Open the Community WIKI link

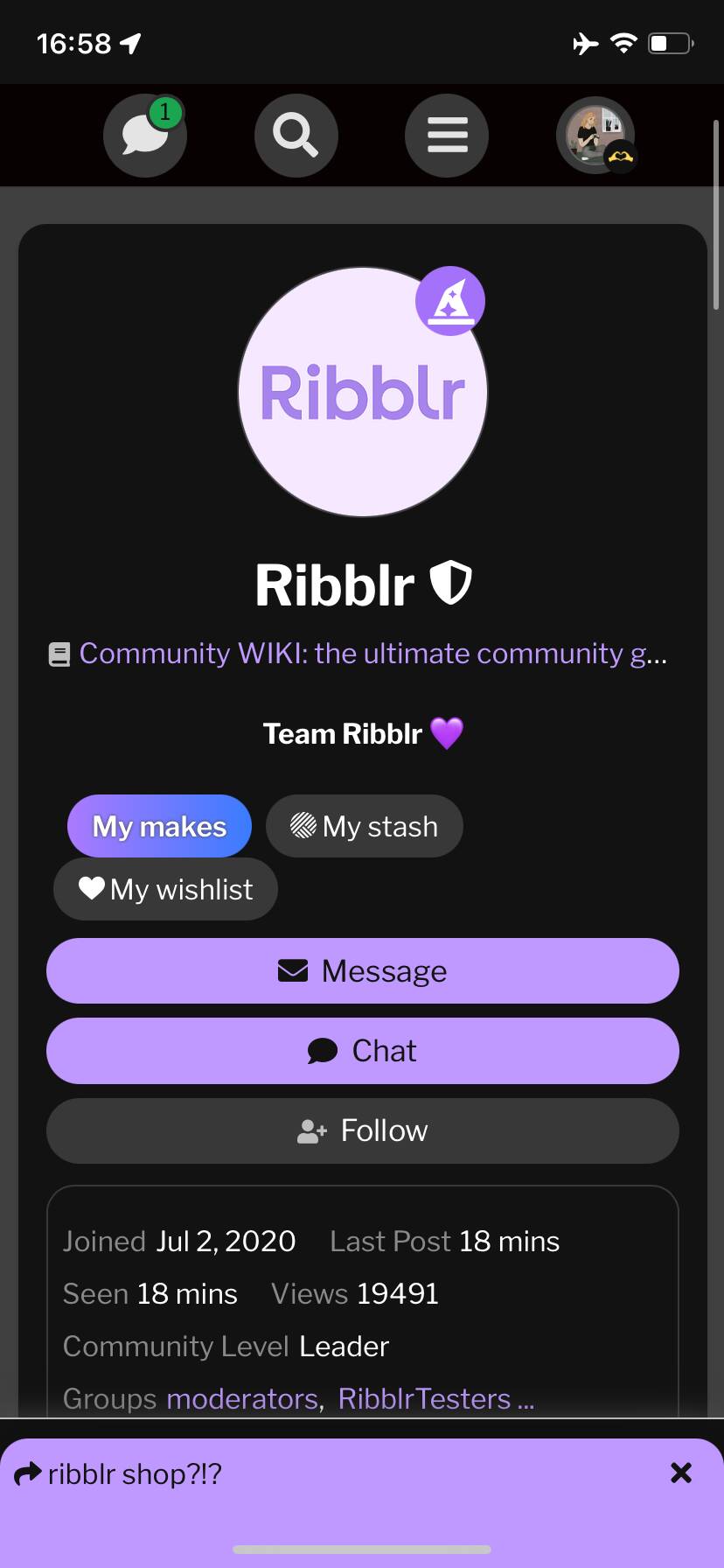click(372, 654)
